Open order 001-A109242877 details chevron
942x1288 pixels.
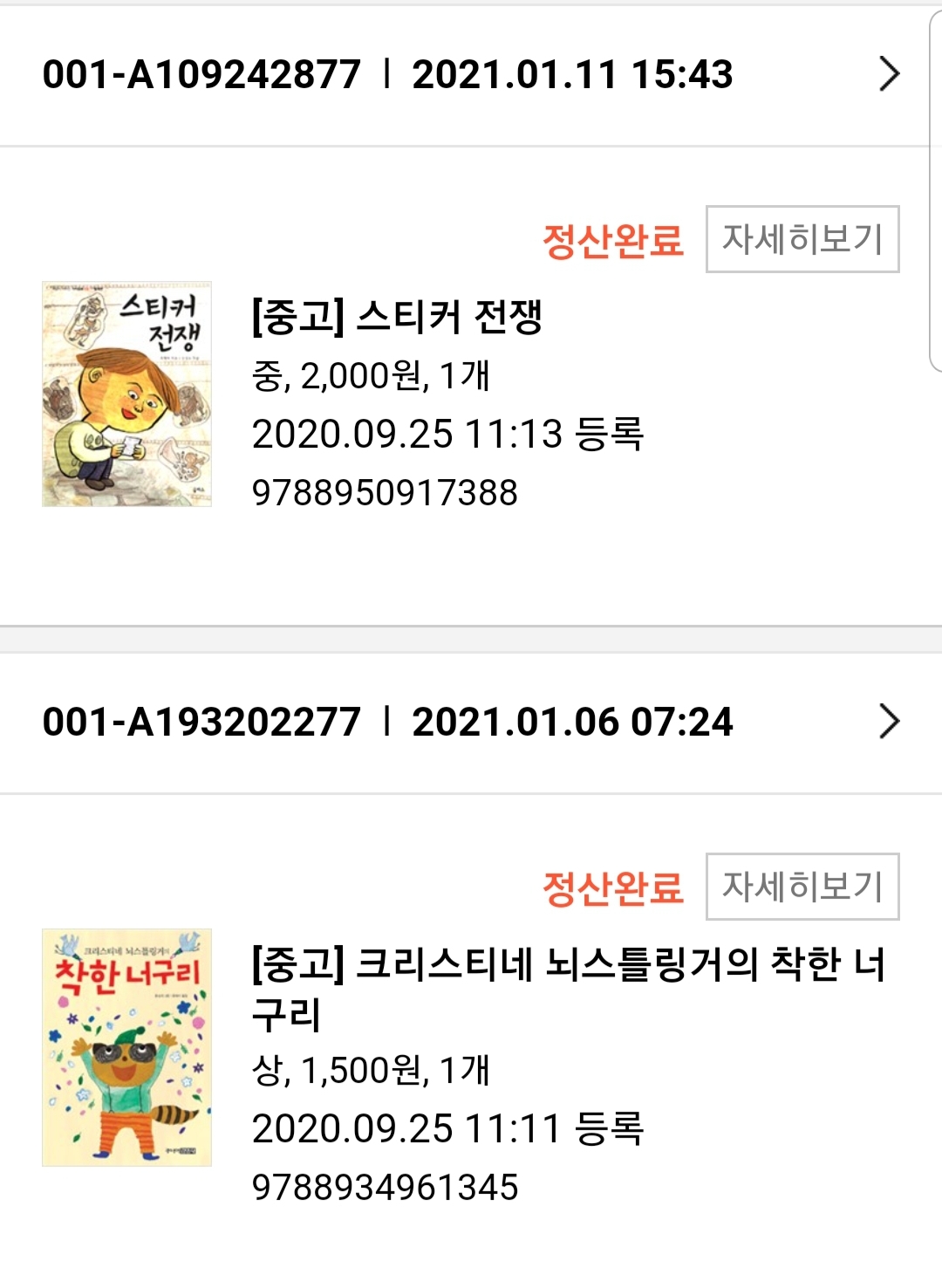[889, 74]
